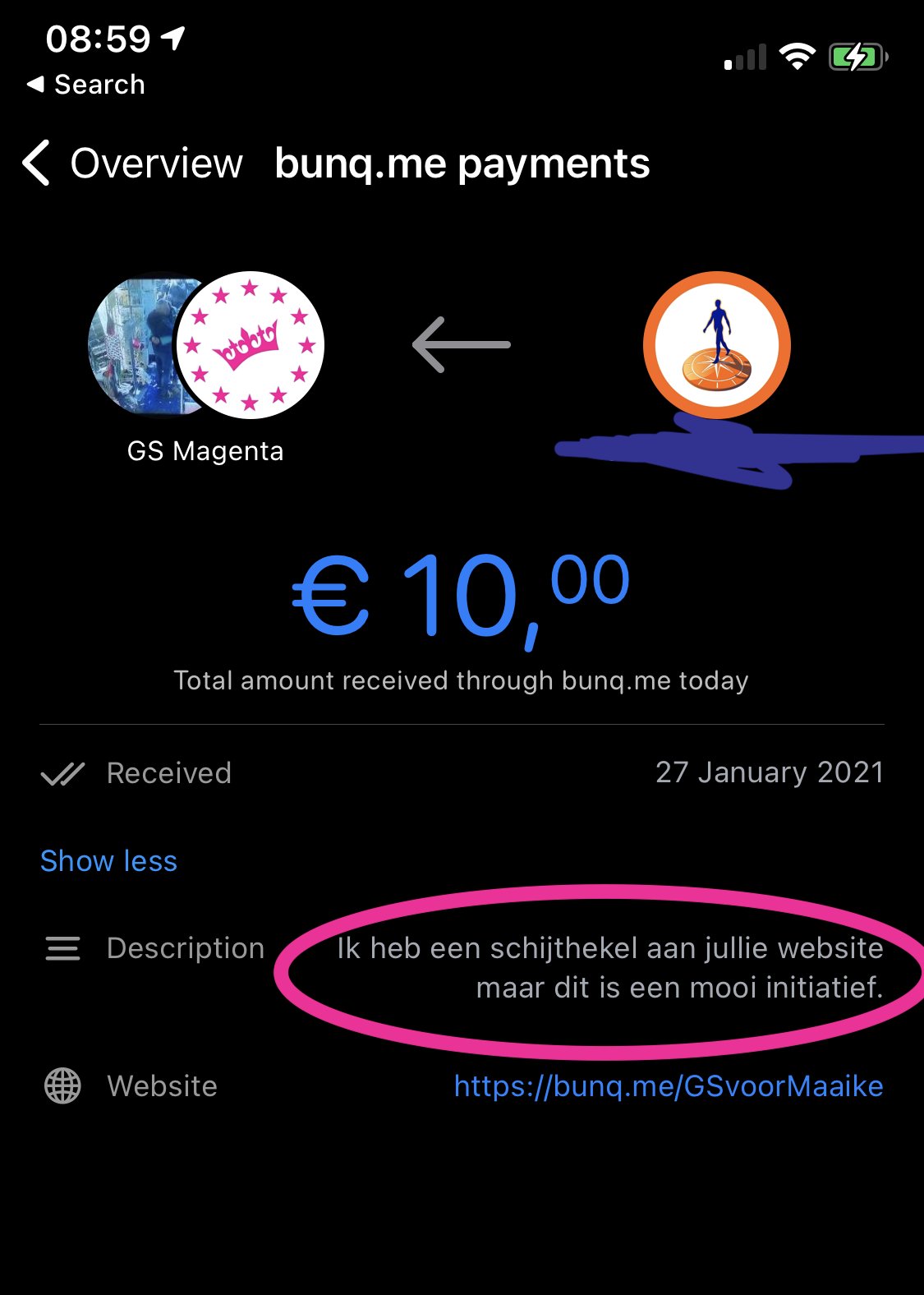924x1295 pixels.
Task: Tap the gray payment direction arrow
Action: tap(460, 344)
